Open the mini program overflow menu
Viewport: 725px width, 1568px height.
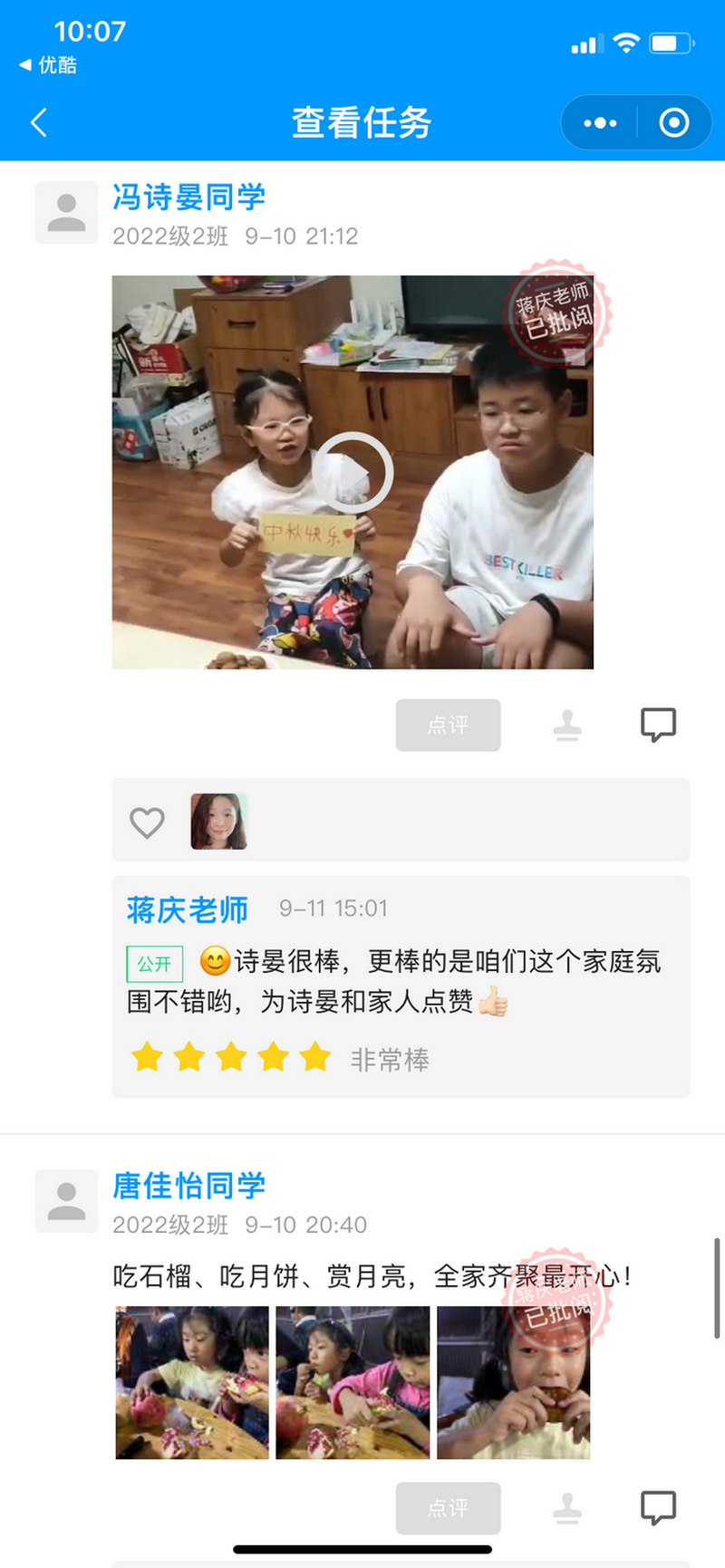click(x=600, y=122)
